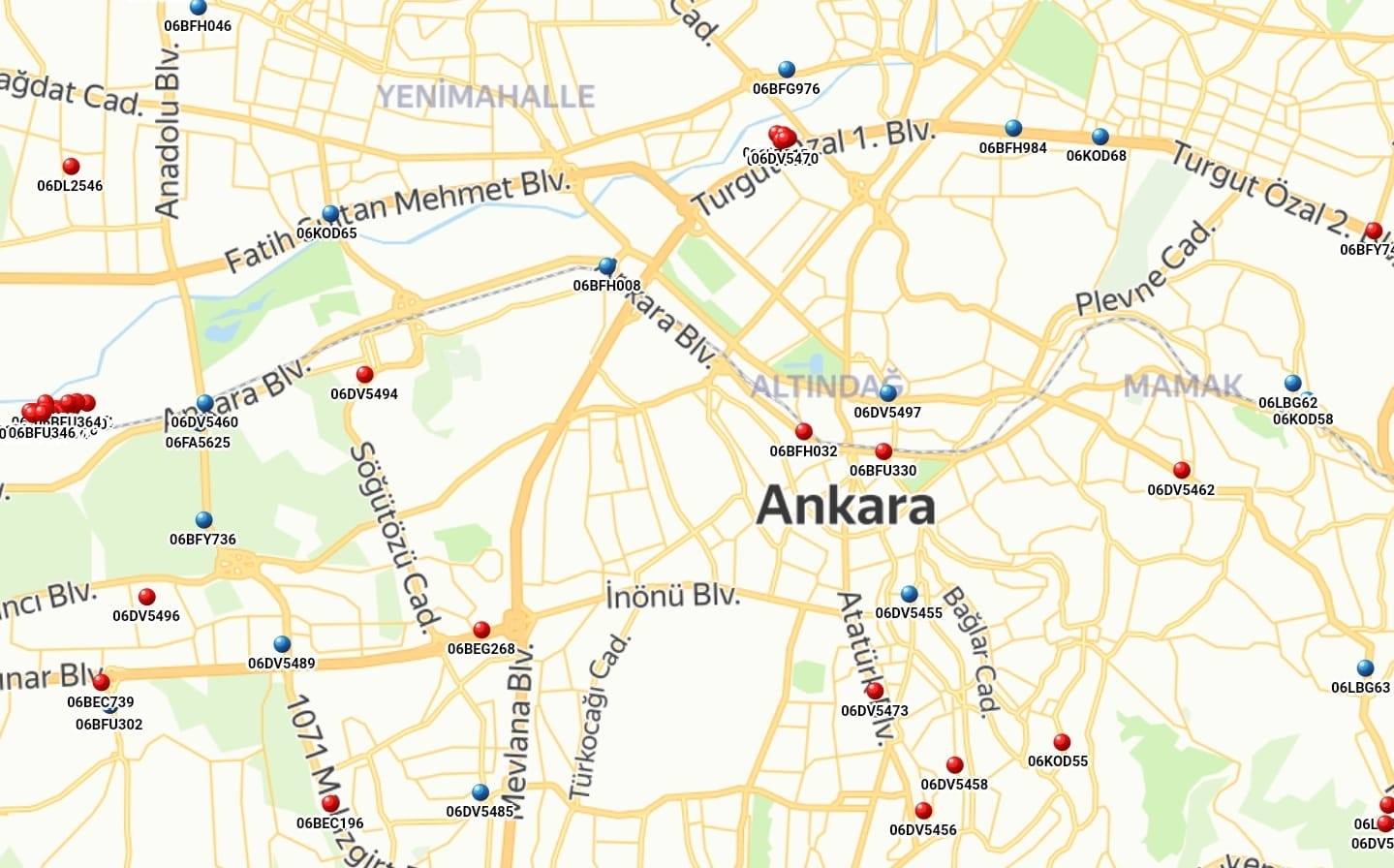Select vehicle marker 06KOD68

point(1100,137)
